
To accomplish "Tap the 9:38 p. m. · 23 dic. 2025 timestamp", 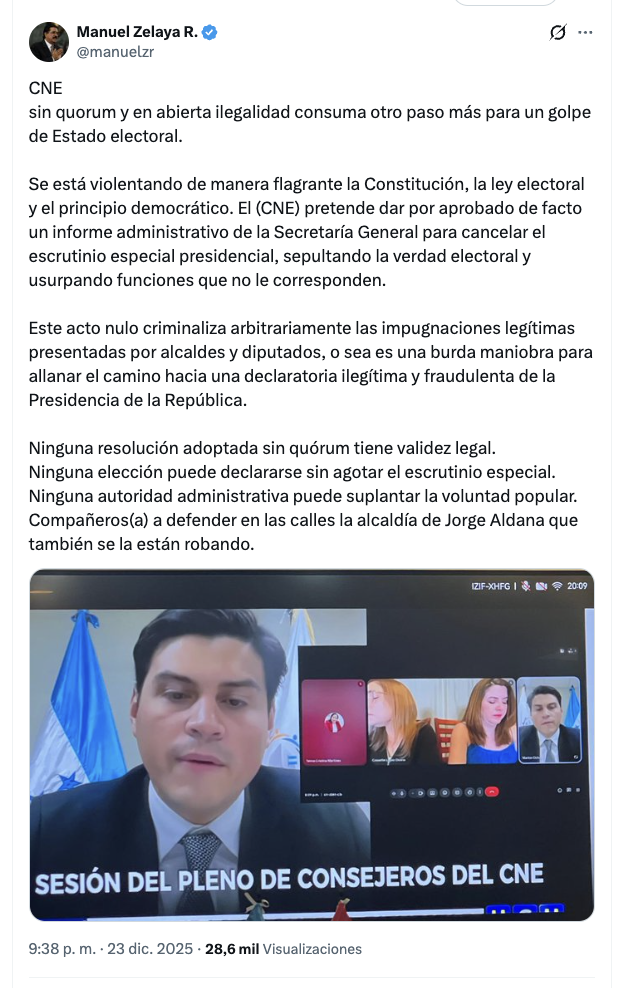I will pyautogui.click(x=112, y=949).
